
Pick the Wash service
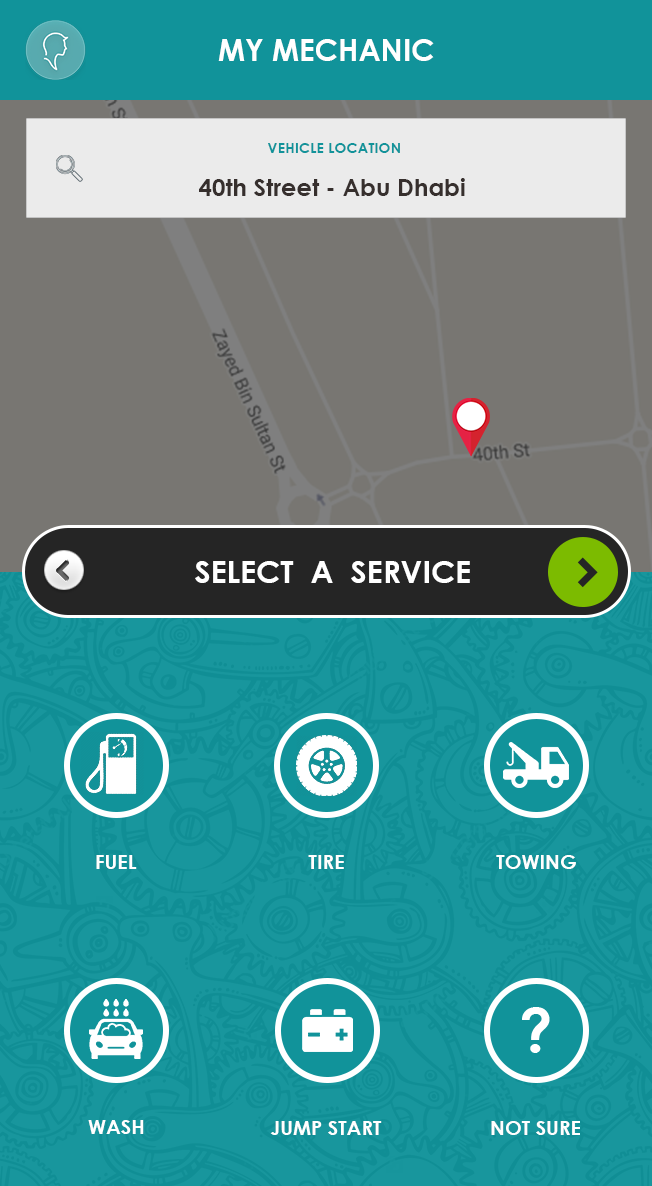116,1031
